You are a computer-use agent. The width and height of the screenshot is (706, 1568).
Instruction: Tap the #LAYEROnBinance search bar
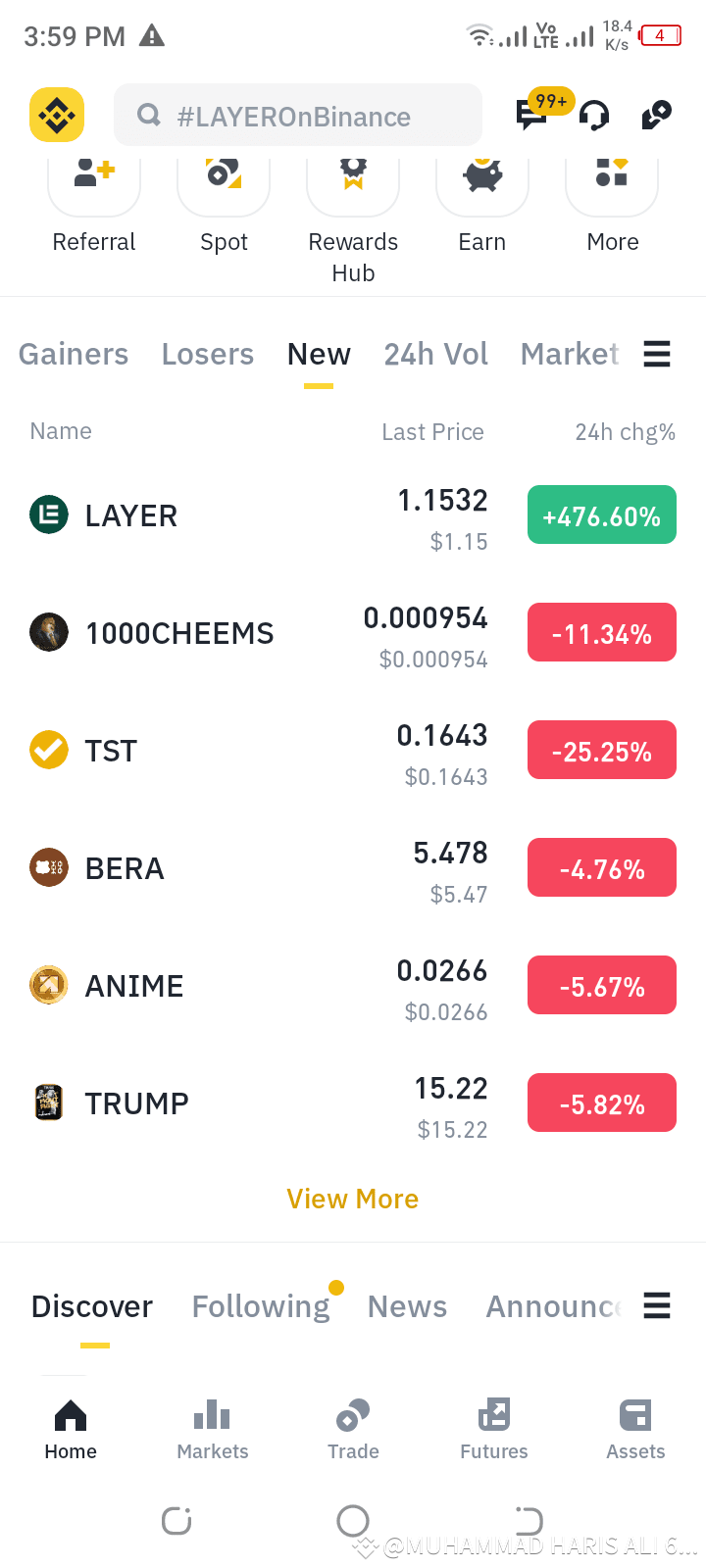(298, 115)
